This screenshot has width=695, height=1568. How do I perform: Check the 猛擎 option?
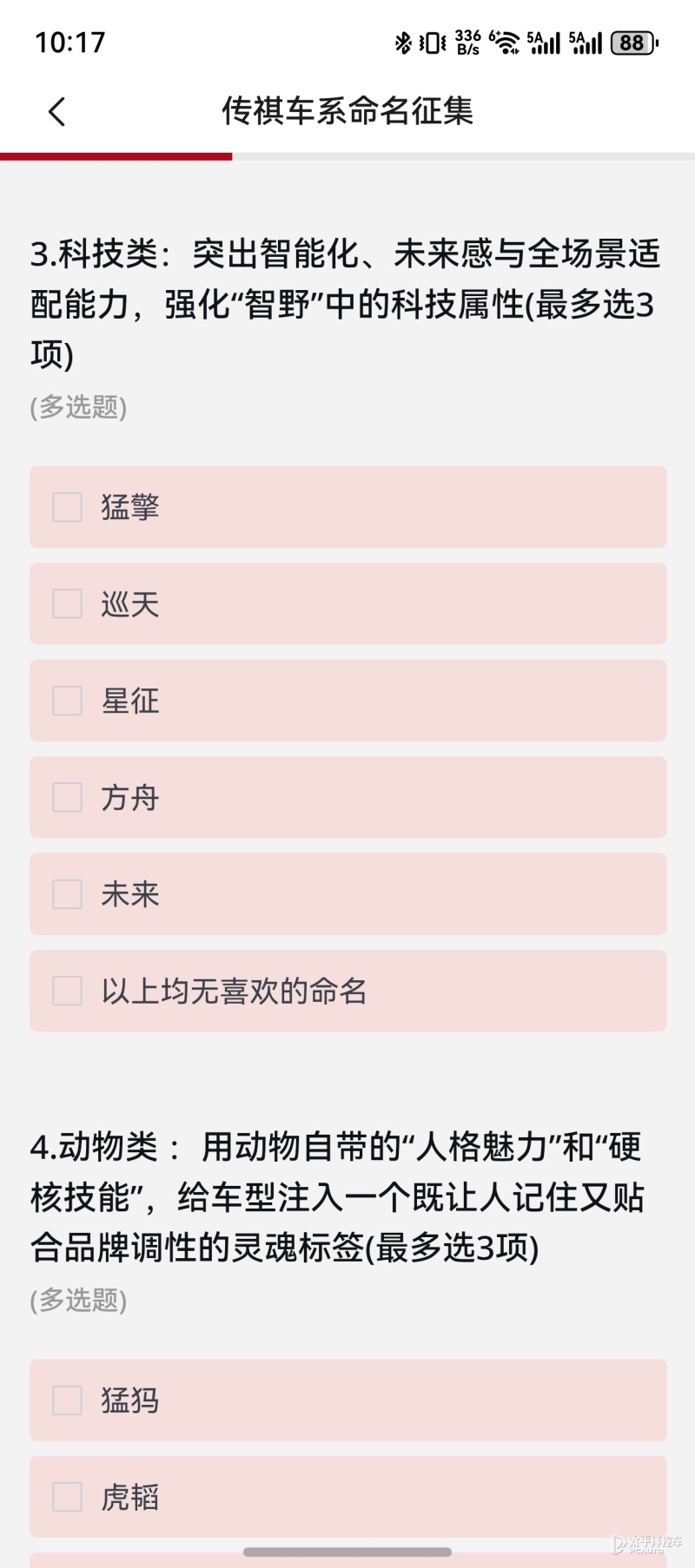66,507
